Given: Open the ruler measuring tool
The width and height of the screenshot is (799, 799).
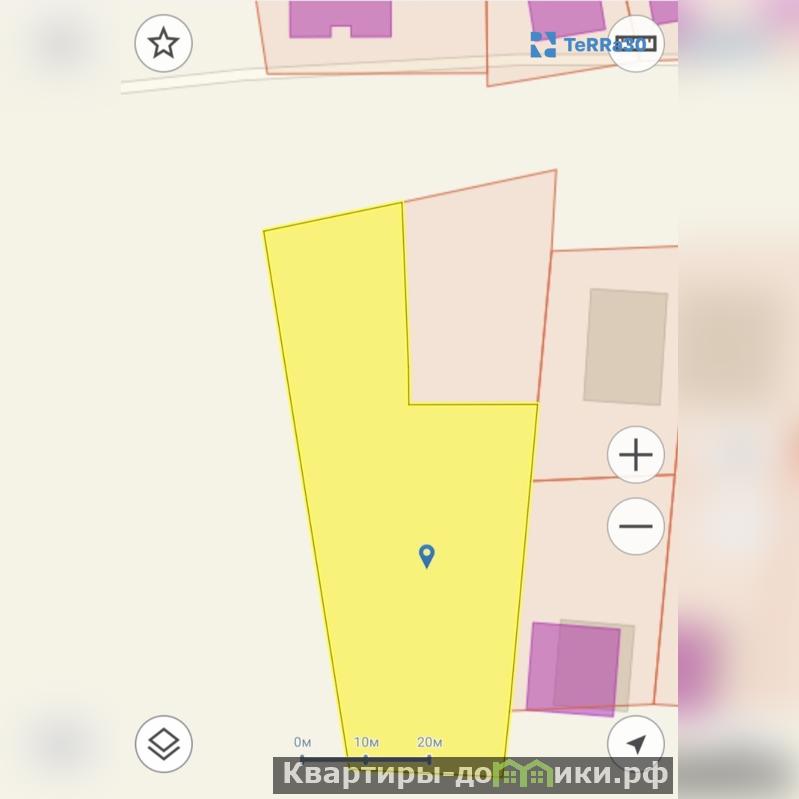Looking at the screenshot, I should pyautogui.click(x=636, y=43).
